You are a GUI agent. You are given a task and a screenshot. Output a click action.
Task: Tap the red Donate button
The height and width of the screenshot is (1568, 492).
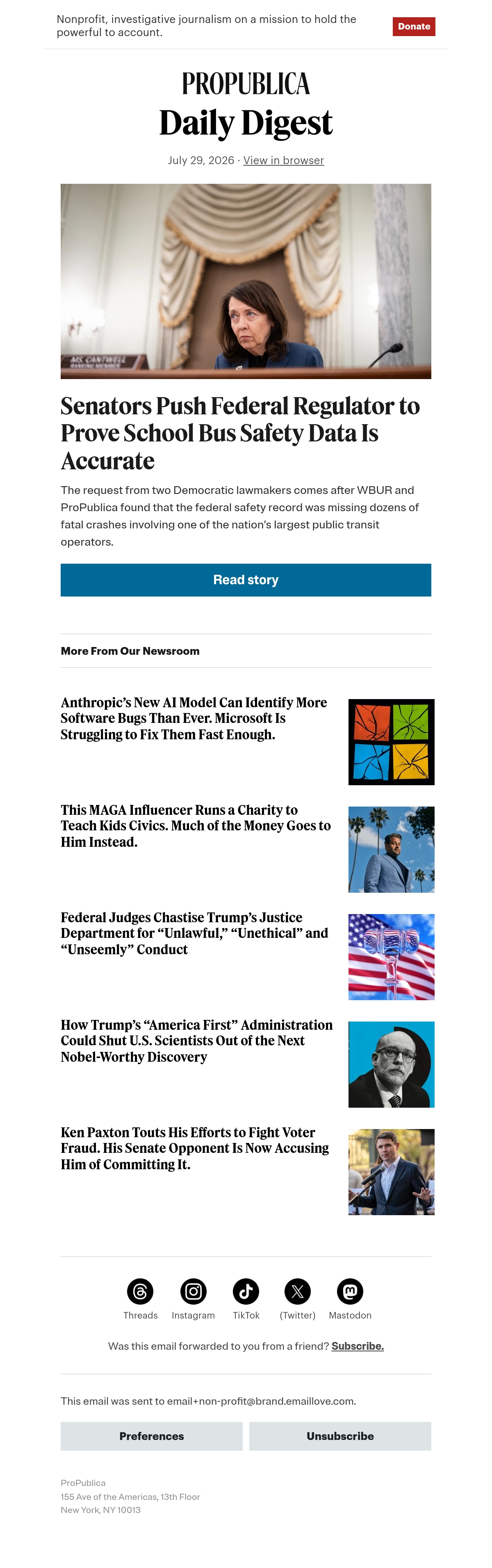(414, 27)
